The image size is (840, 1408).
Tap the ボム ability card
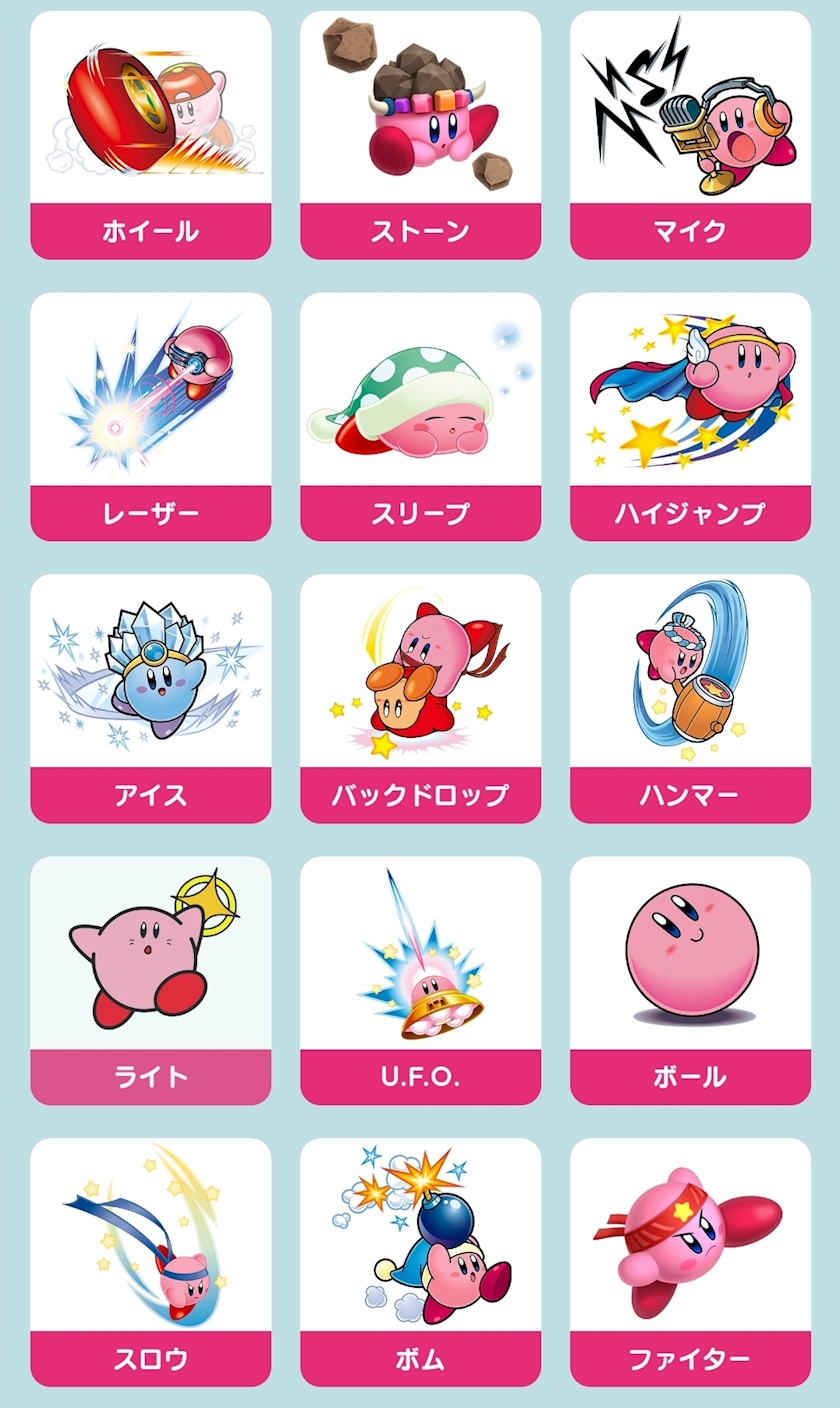421,1263
